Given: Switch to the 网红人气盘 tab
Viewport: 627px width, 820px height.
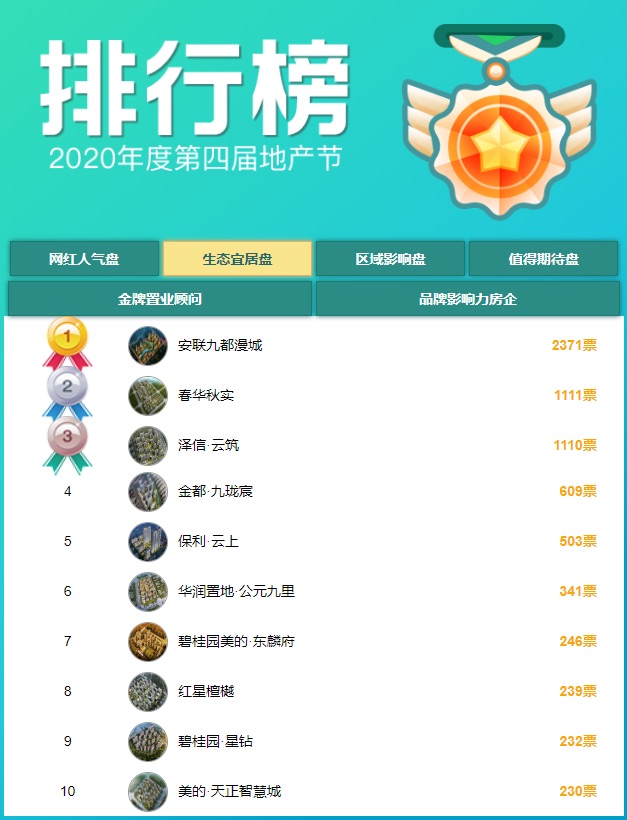Looking at the screenshot, I should pos(84,259).
